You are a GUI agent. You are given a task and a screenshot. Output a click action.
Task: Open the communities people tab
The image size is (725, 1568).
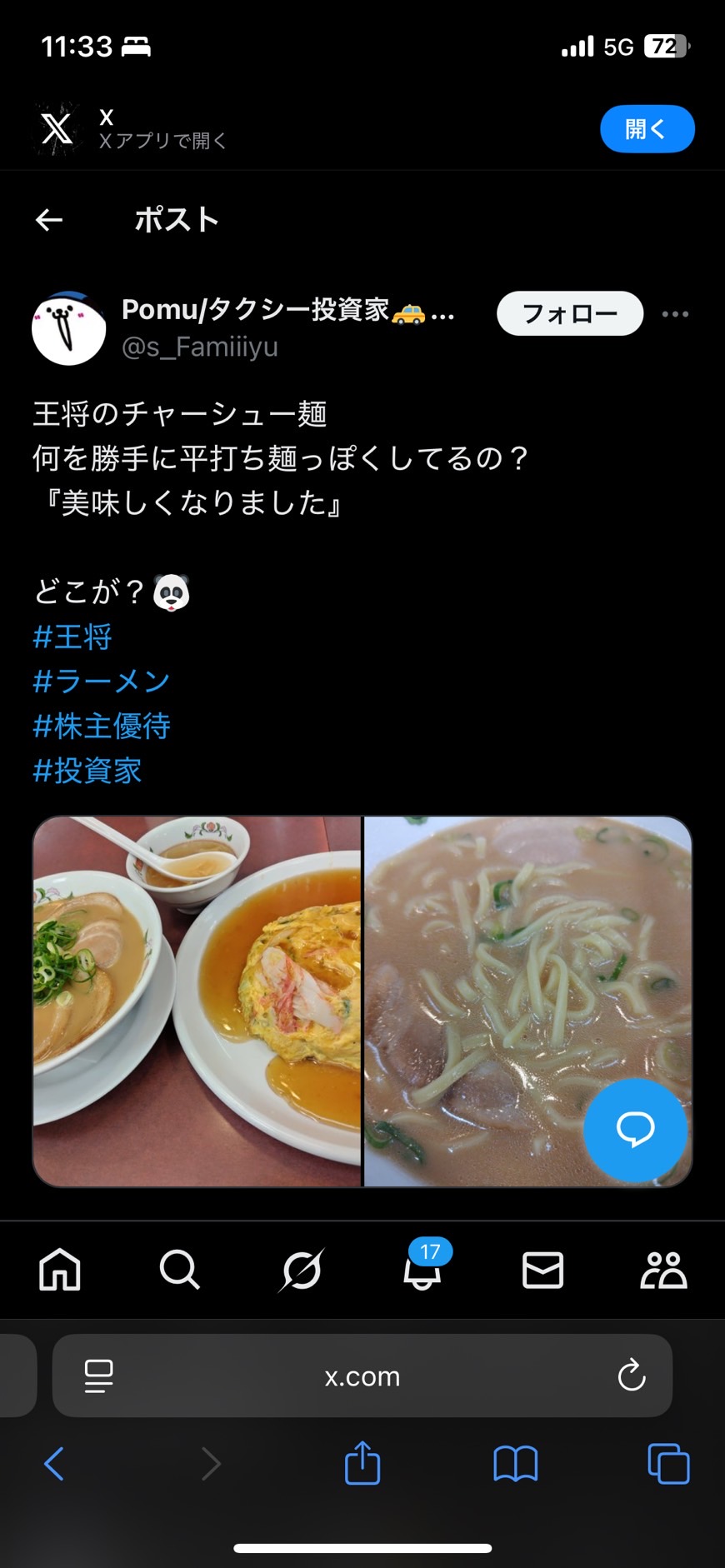click(663, 1271)
